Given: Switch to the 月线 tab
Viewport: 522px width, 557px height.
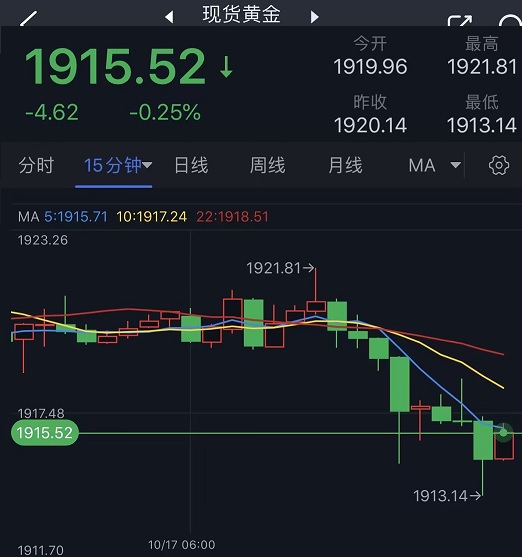Looking at the screenshot, I should tap(345, 166).
